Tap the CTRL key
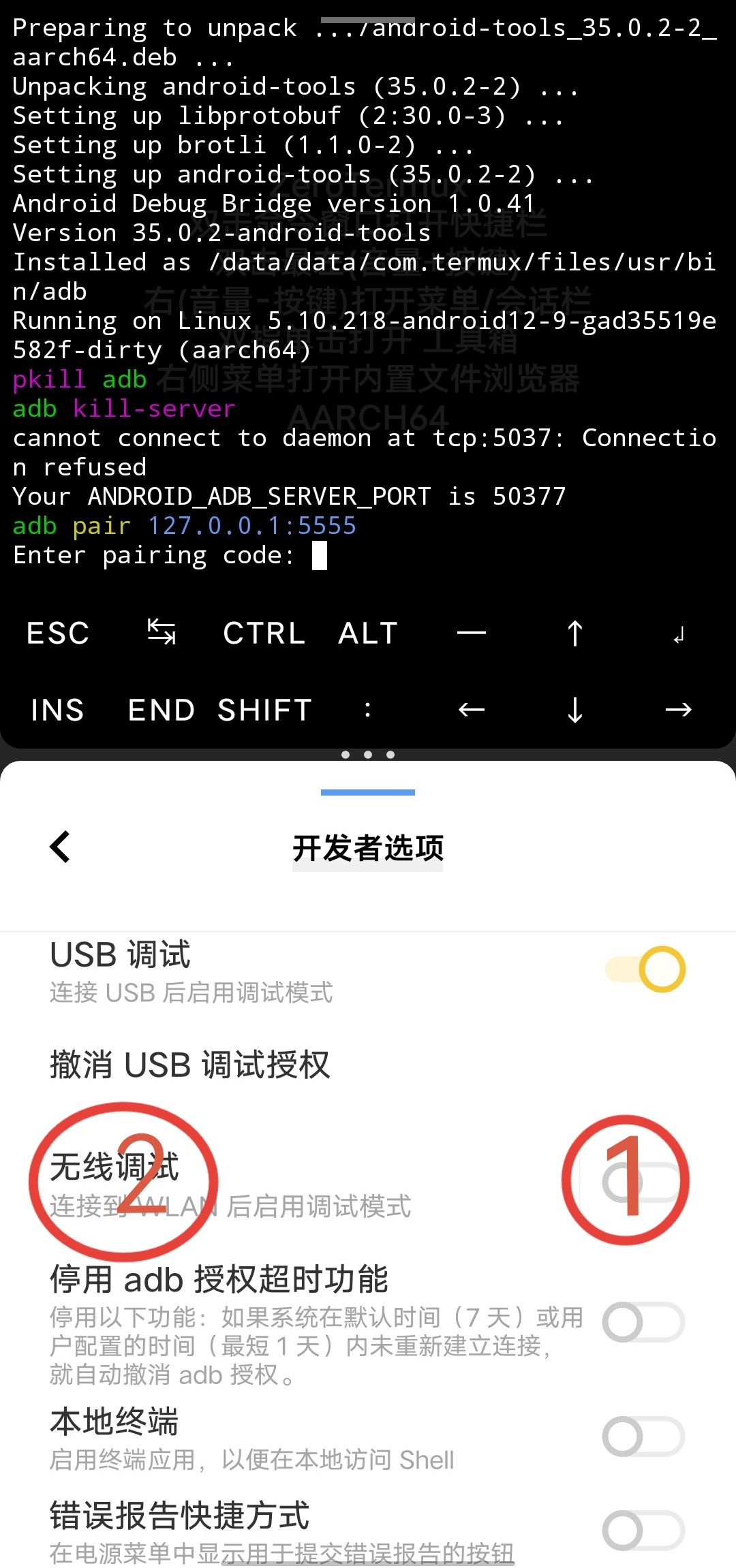 264,633
